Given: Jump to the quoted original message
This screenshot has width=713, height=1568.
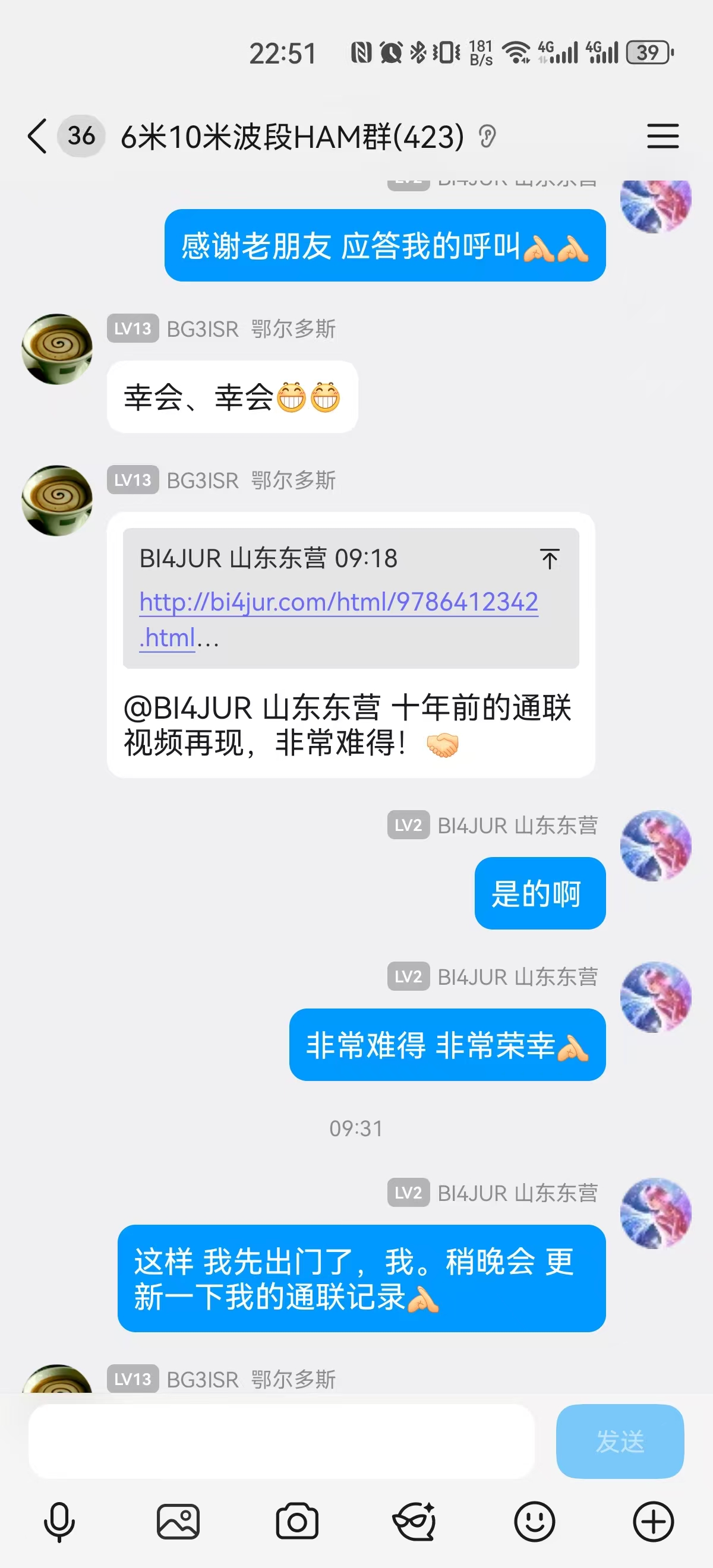Looking at the screenshot, I should click(549, 559).
